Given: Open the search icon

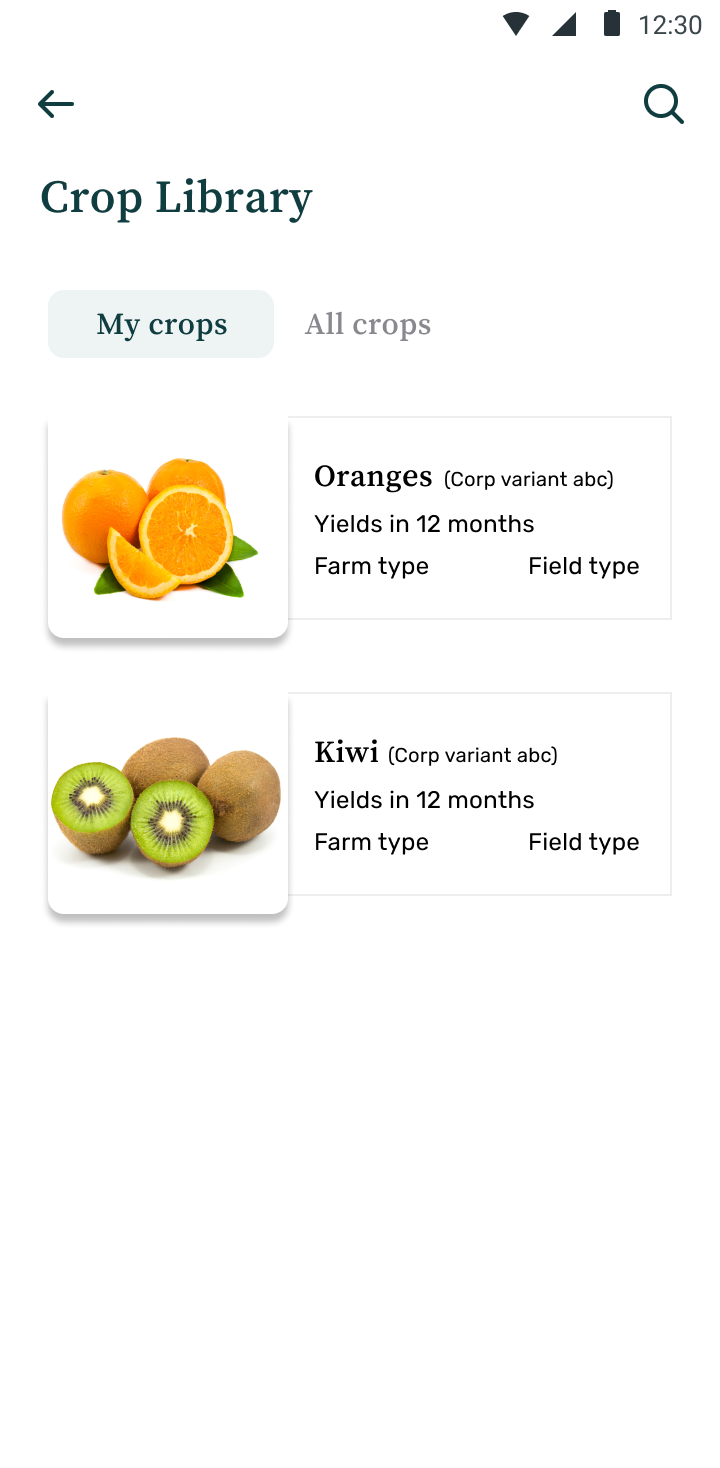Looking at the screenshot, I should [x=663, y=104].
